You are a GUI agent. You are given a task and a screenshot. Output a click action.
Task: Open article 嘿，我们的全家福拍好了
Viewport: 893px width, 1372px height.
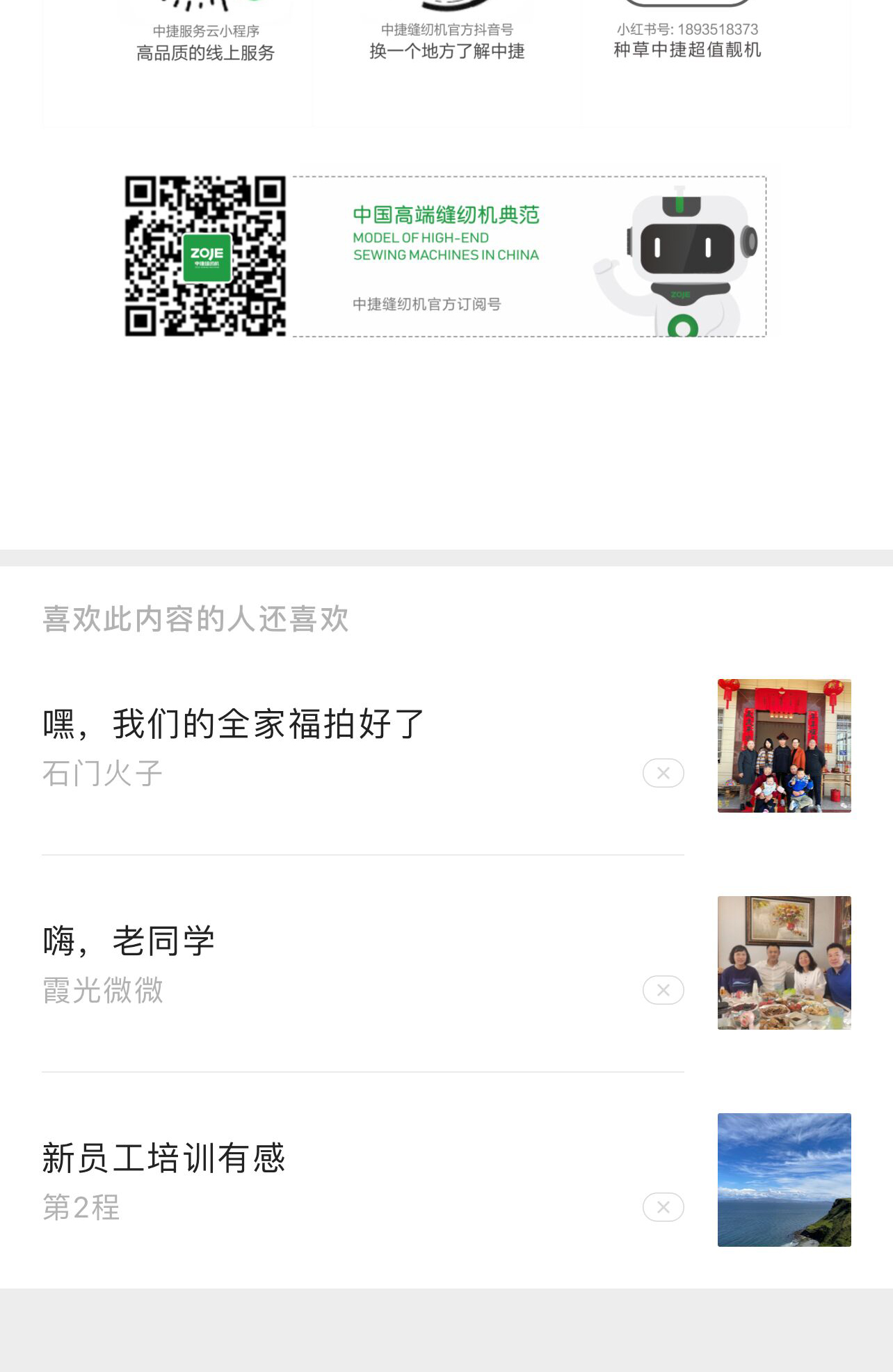(234, 724)
